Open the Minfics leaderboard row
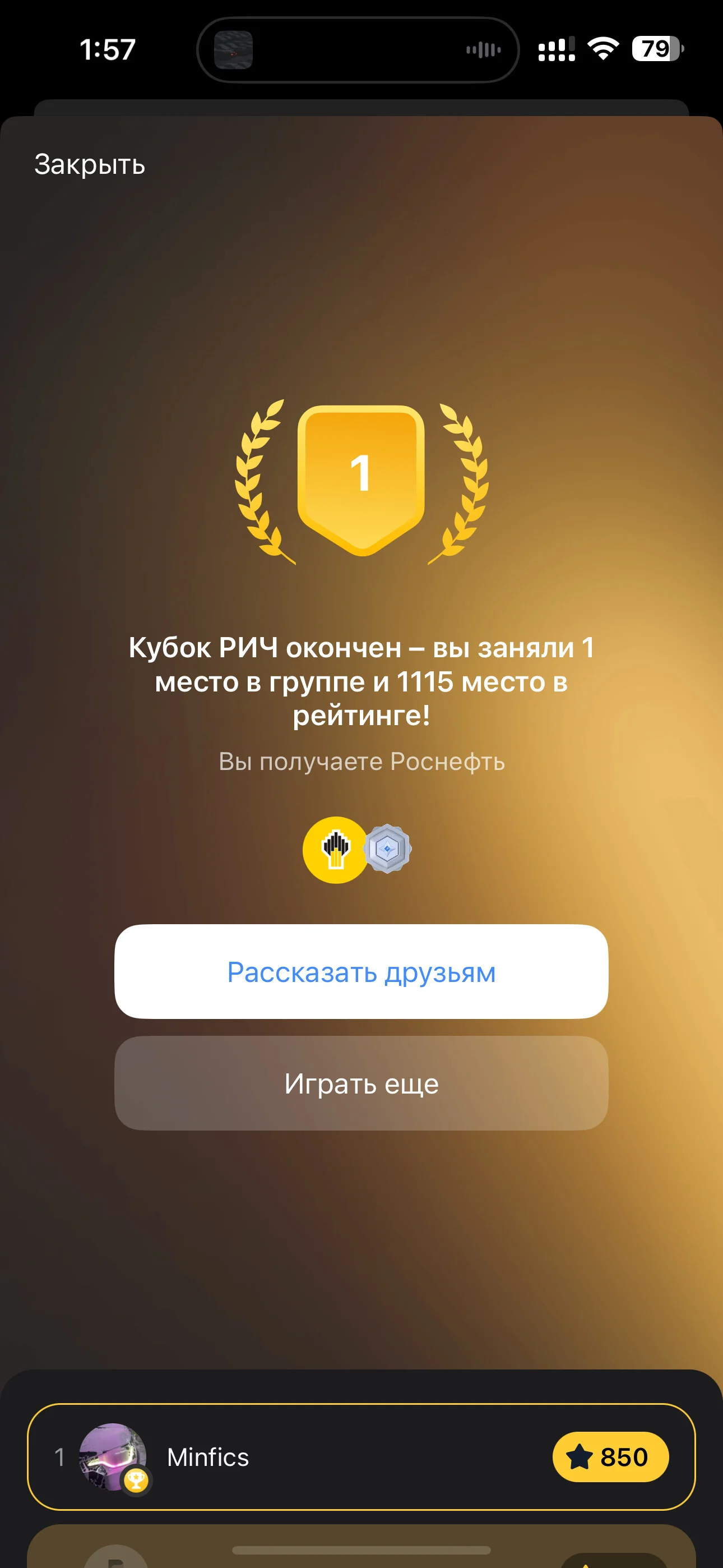 pyautogui.click(x=361, y=1457)
